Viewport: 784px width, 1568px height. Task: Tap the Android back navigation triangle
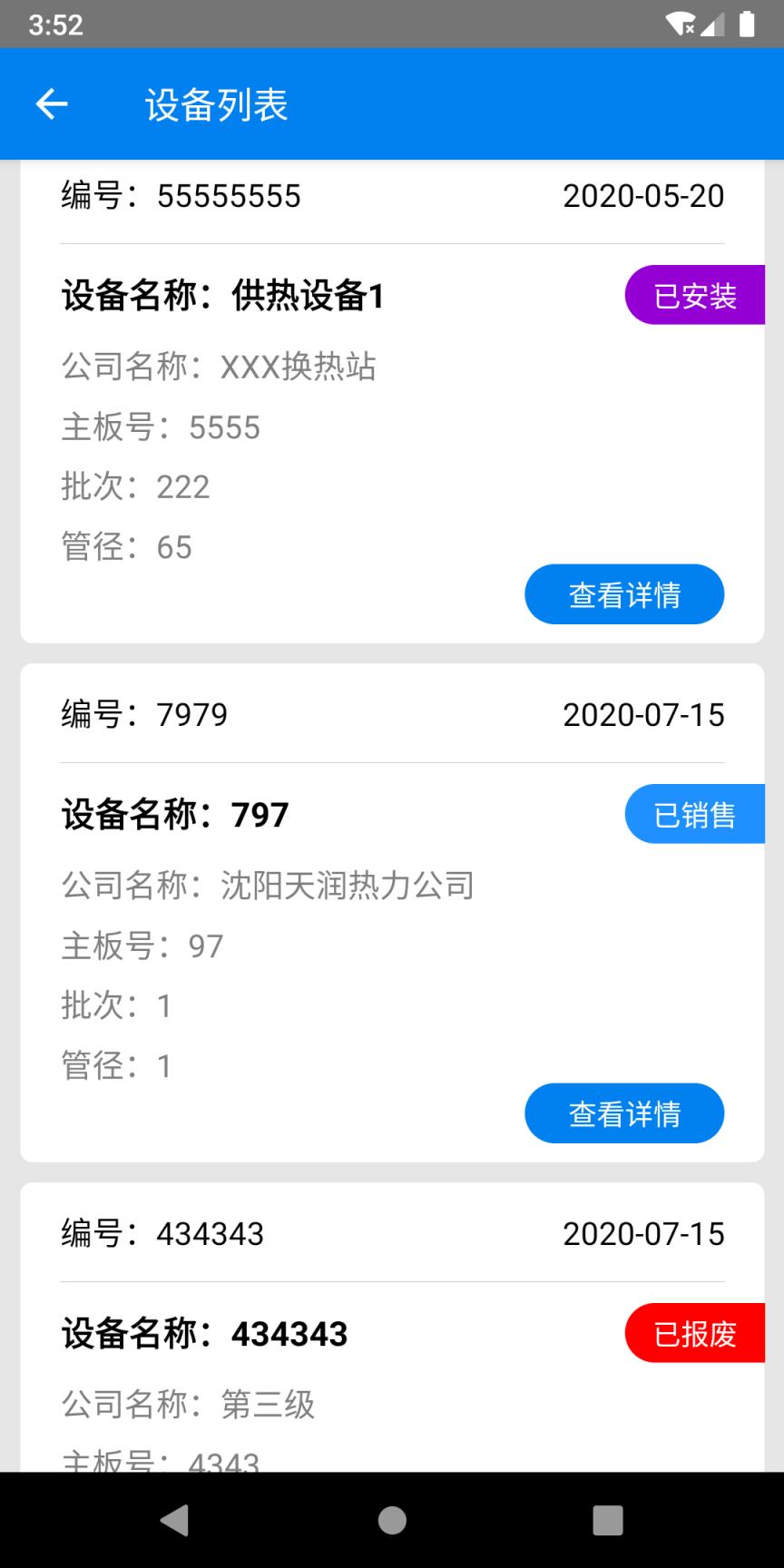(x=174, y=1521)
